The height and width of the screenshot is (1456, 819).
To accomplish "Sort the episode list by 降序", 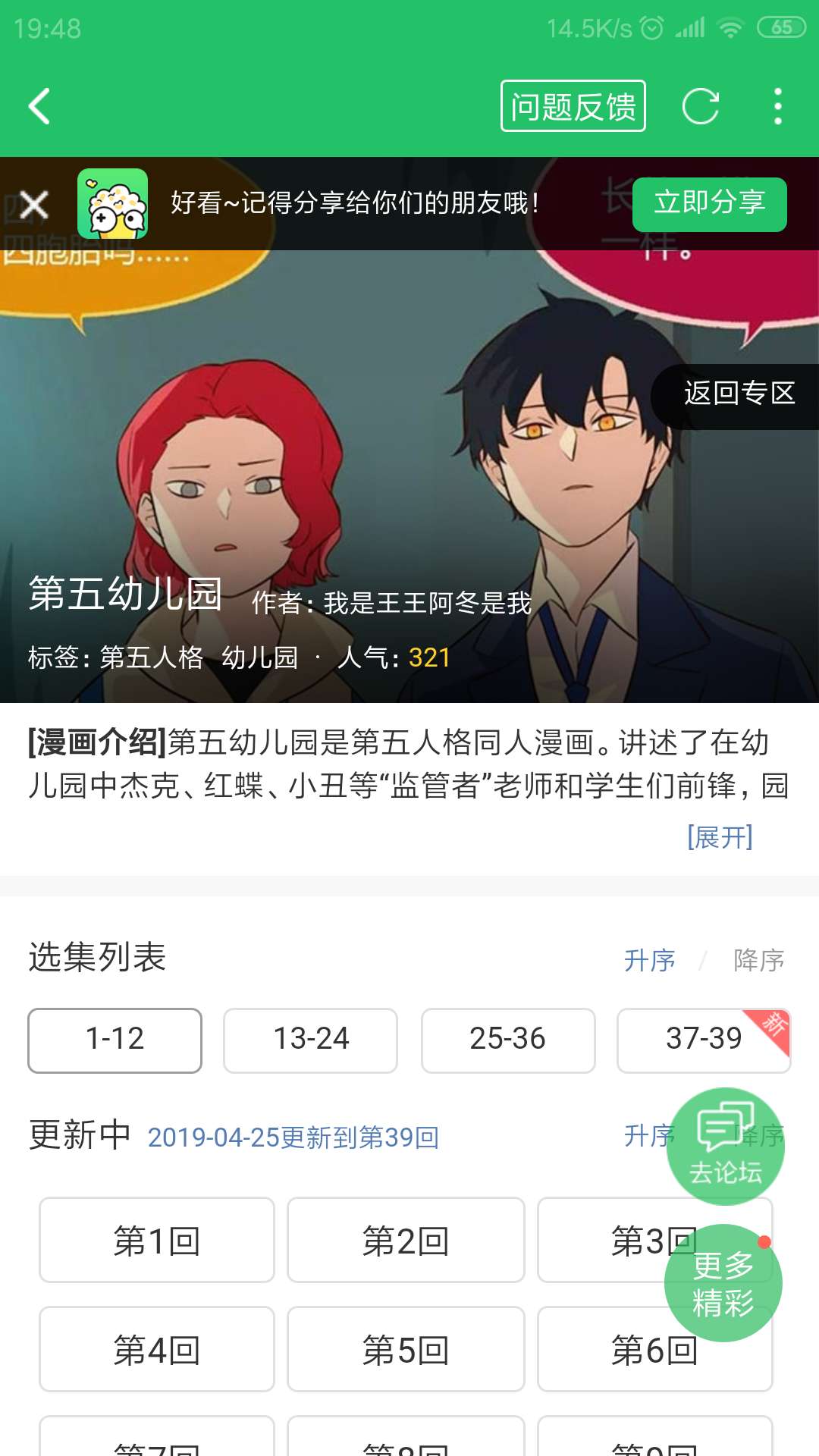I will tap(758, 960).
